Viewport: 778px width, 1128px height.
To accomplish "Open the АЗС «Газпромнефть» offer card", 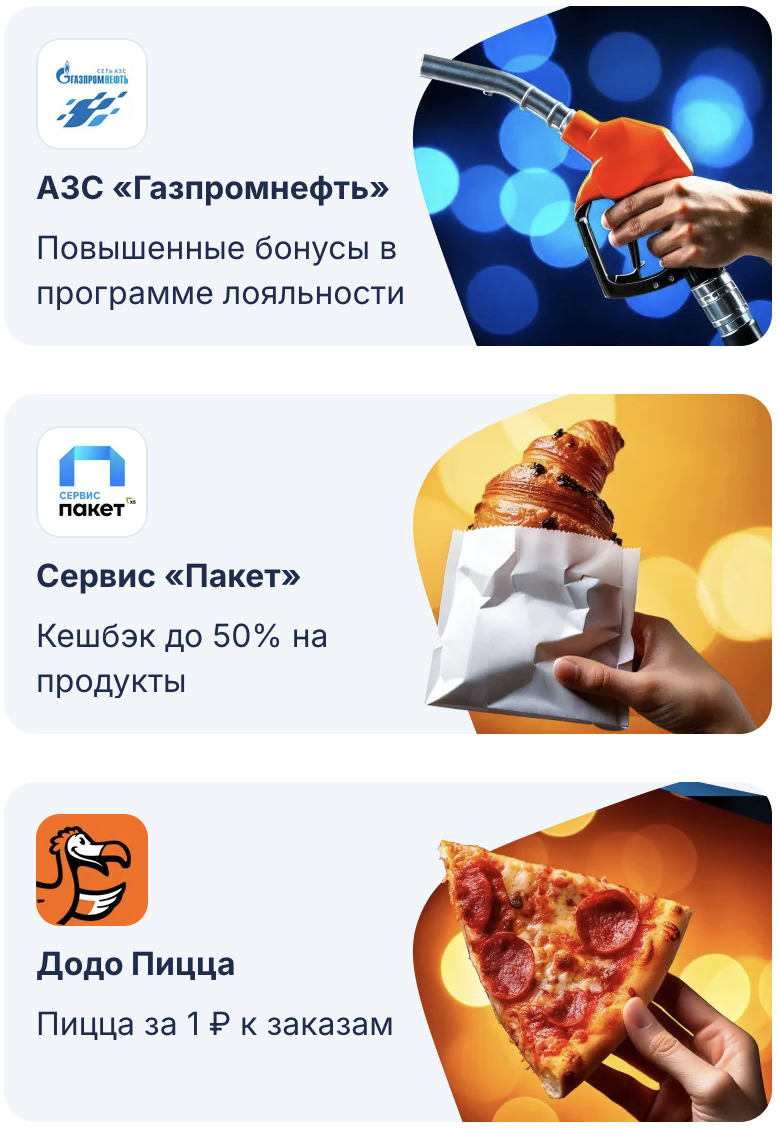I will (388, 176).
